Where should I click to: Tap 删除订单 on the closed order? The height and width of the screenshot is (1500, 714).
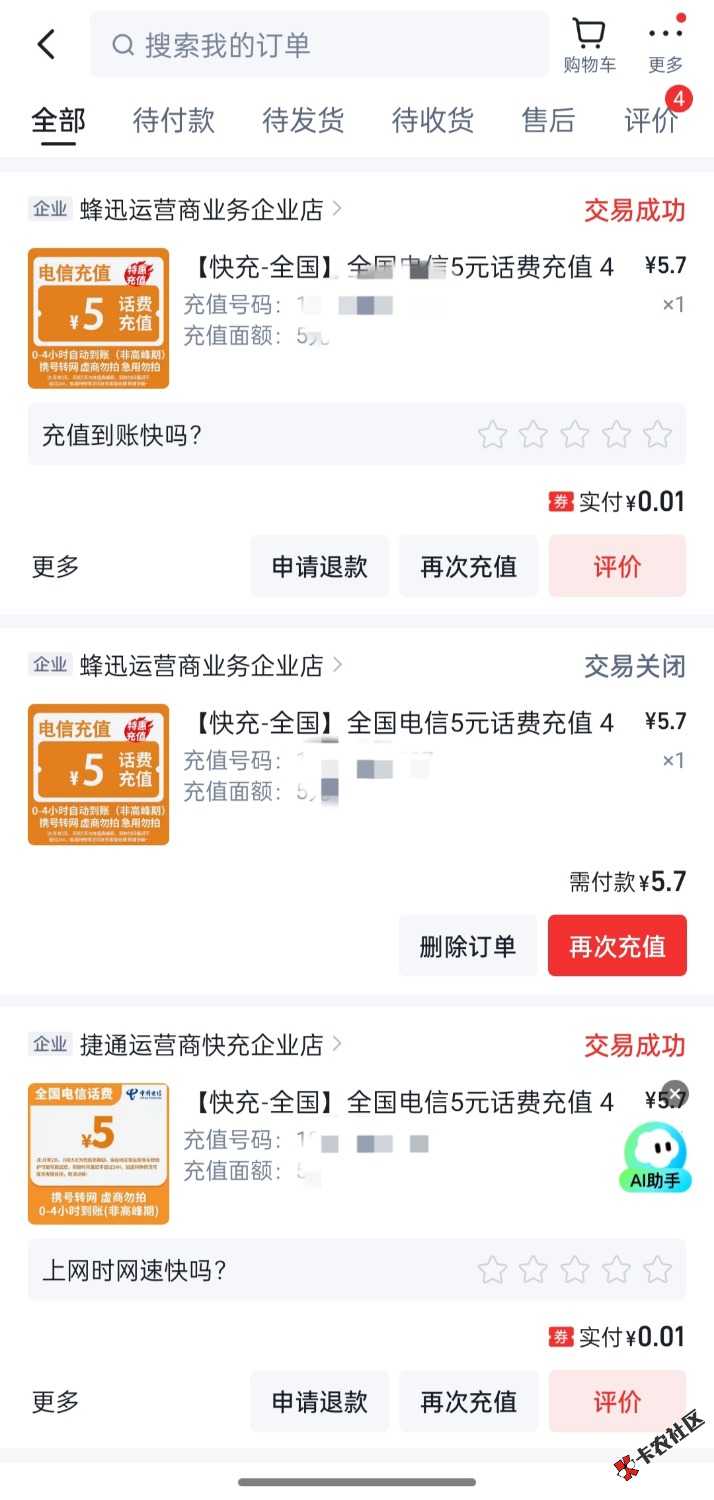tap(468, 946)
